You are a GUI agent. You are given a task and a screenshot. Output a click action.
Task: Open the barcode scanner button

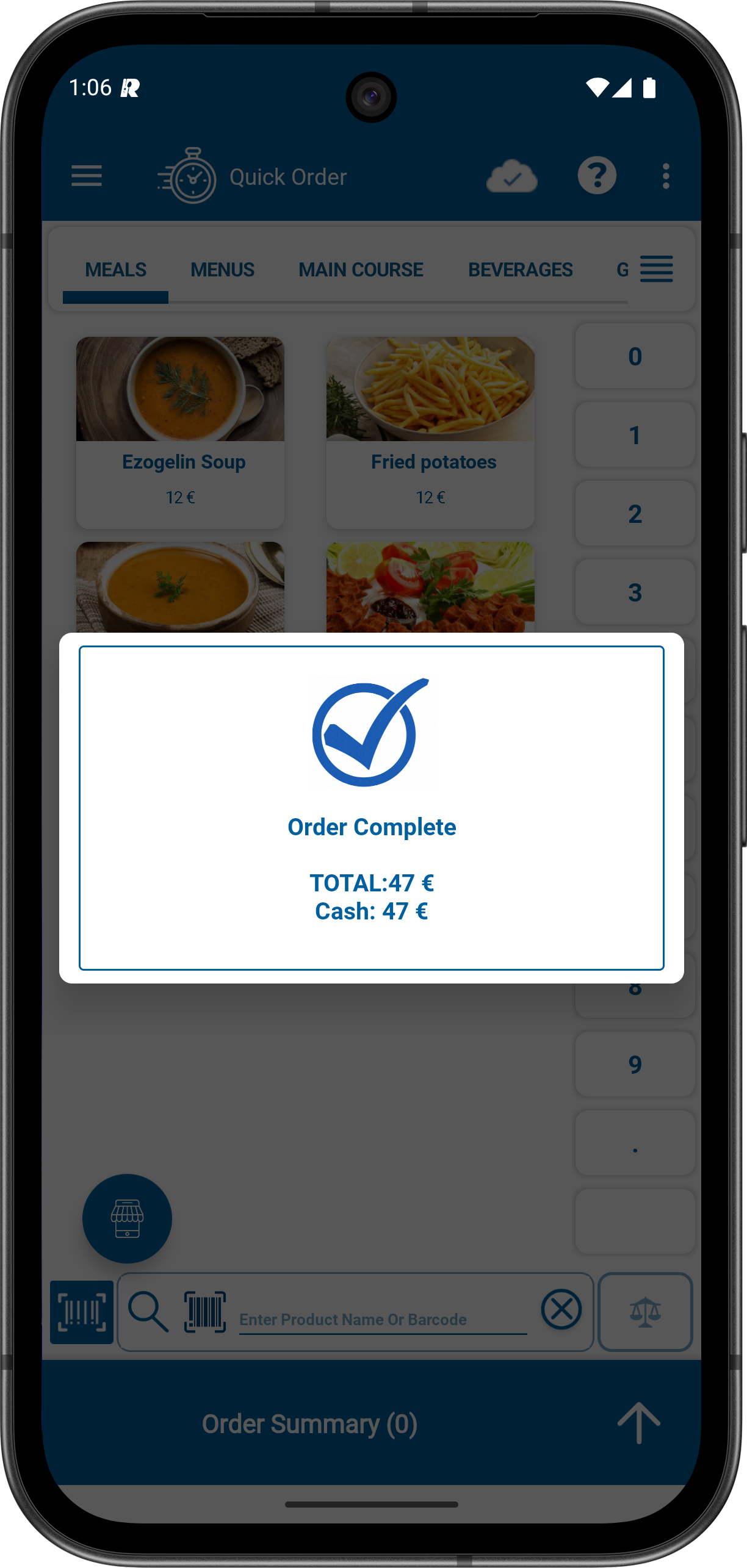coord(82,1312)
